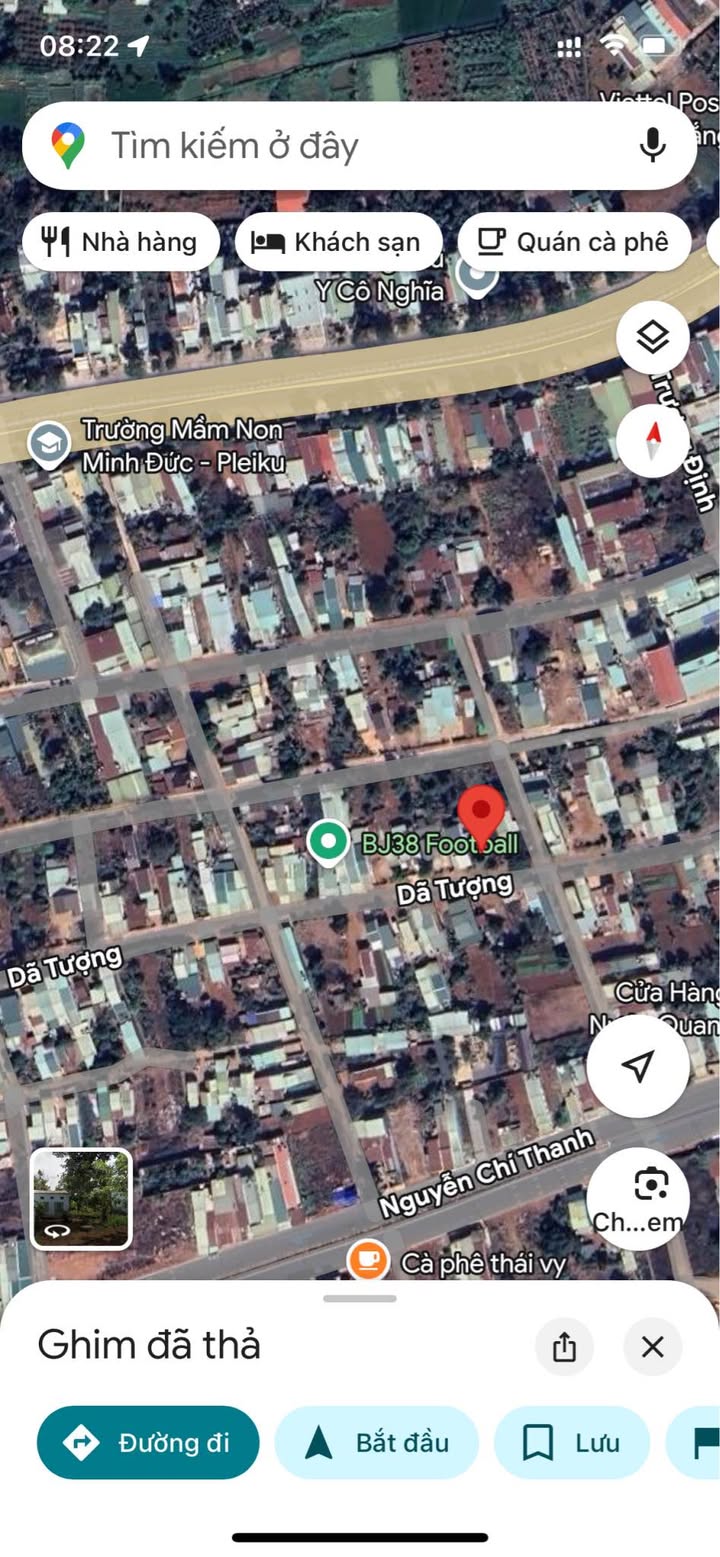Select the Khách sạn chip
Viewport: 720px width, 1557px height.
click(338, 242)
